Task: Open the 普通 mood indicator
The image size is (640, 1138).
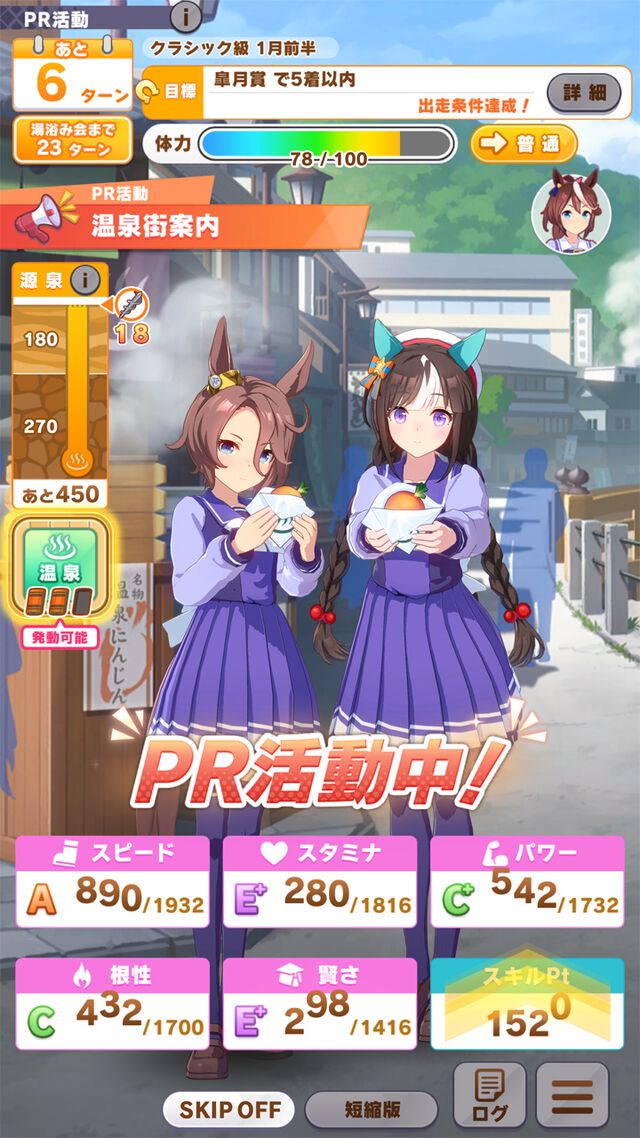Action: (524, 143)
